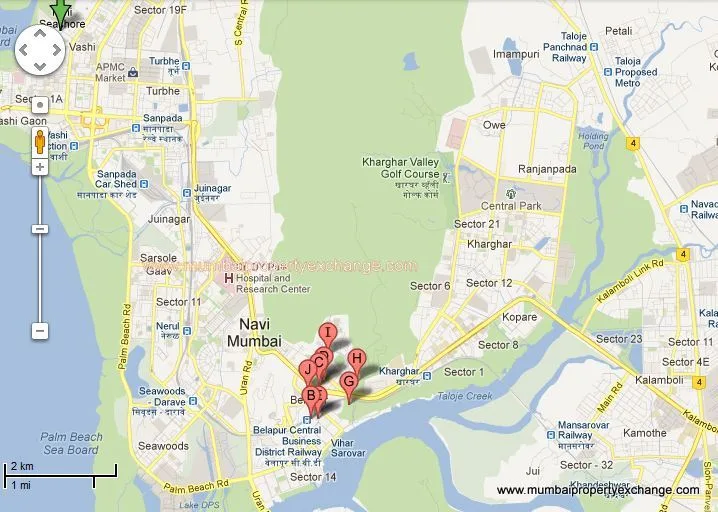Select the Street View pegman icon

(40, 142)
